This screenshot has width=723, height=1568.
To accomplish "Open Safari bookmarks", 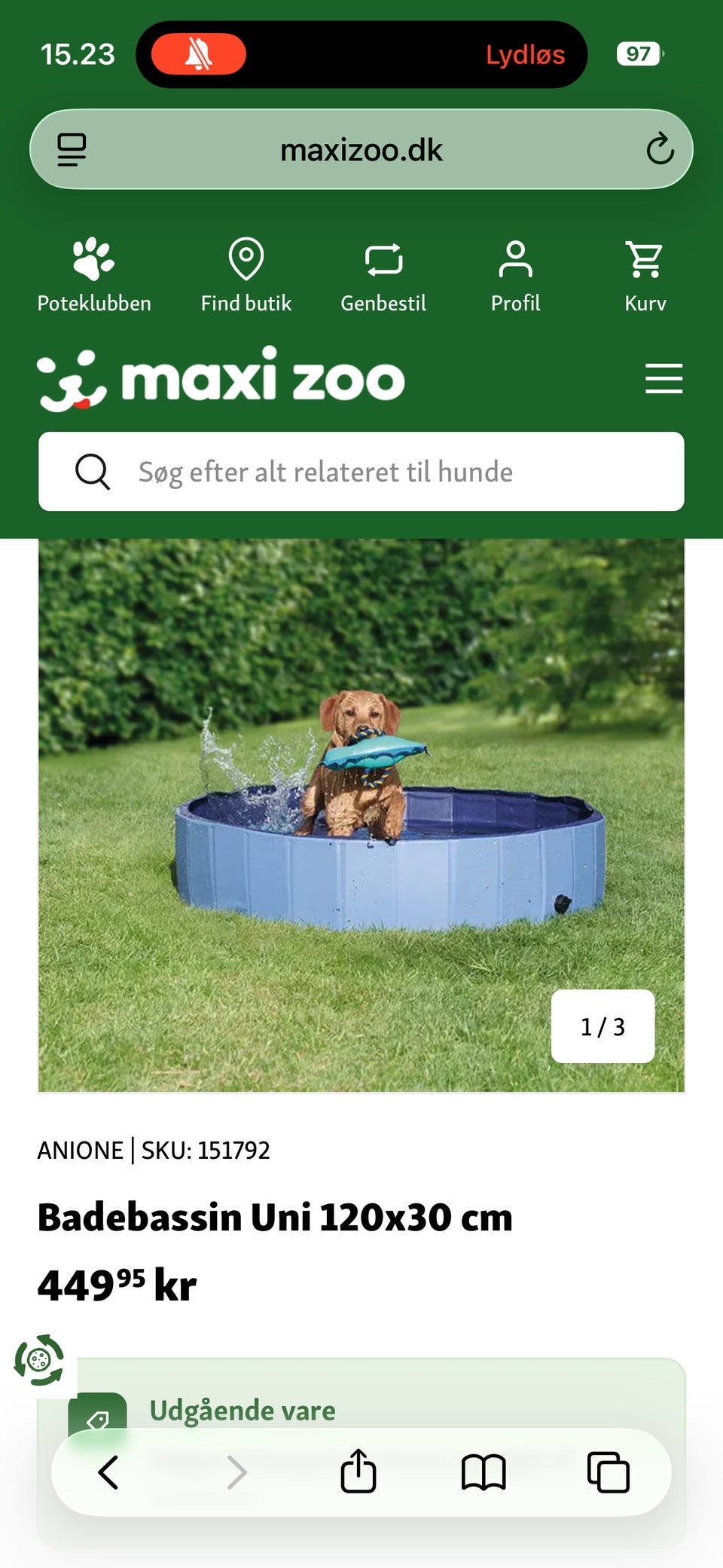I will pyautogui.click(x=484, y=1472).
